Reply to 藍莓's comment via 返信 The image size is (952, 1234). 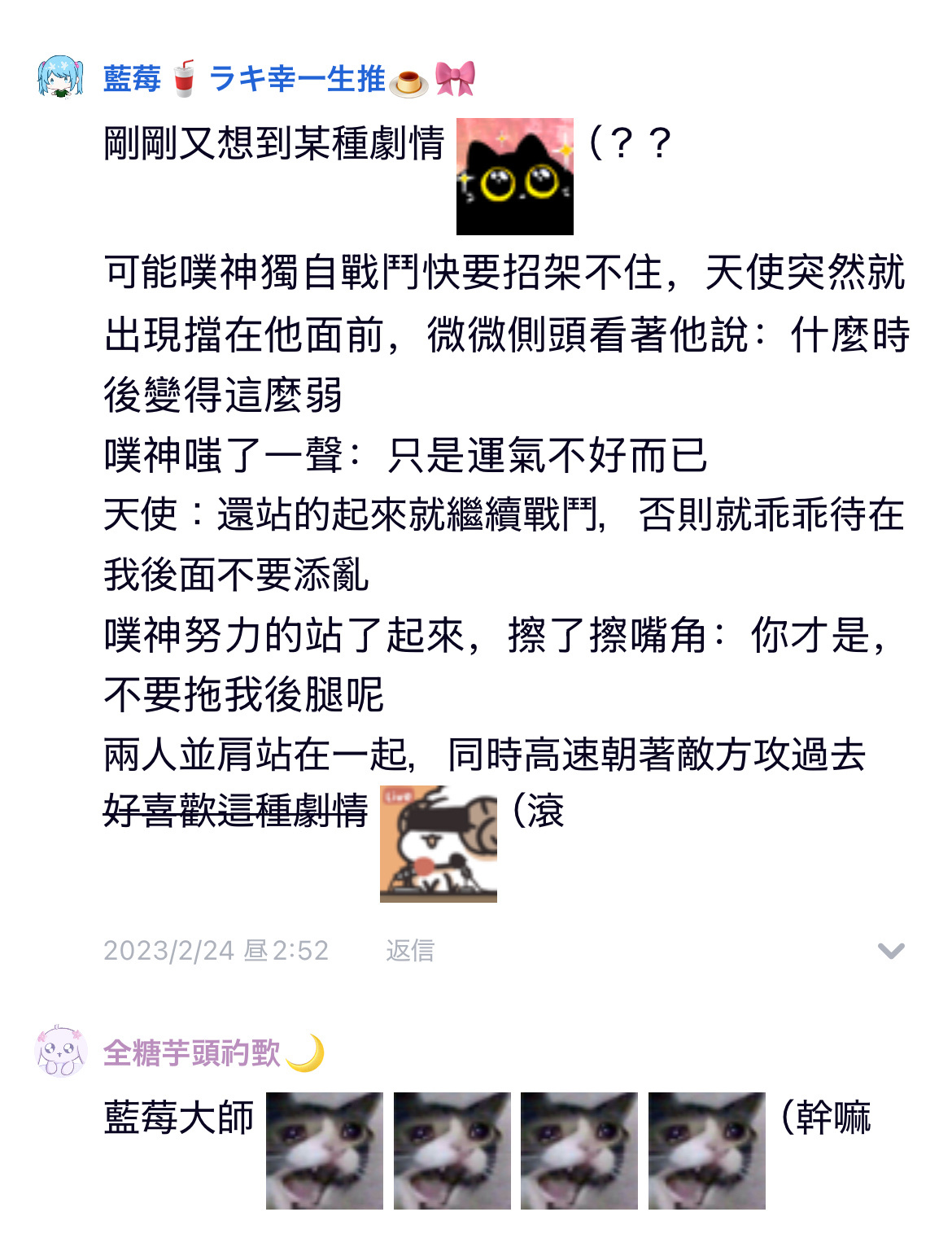coord(409,950)
